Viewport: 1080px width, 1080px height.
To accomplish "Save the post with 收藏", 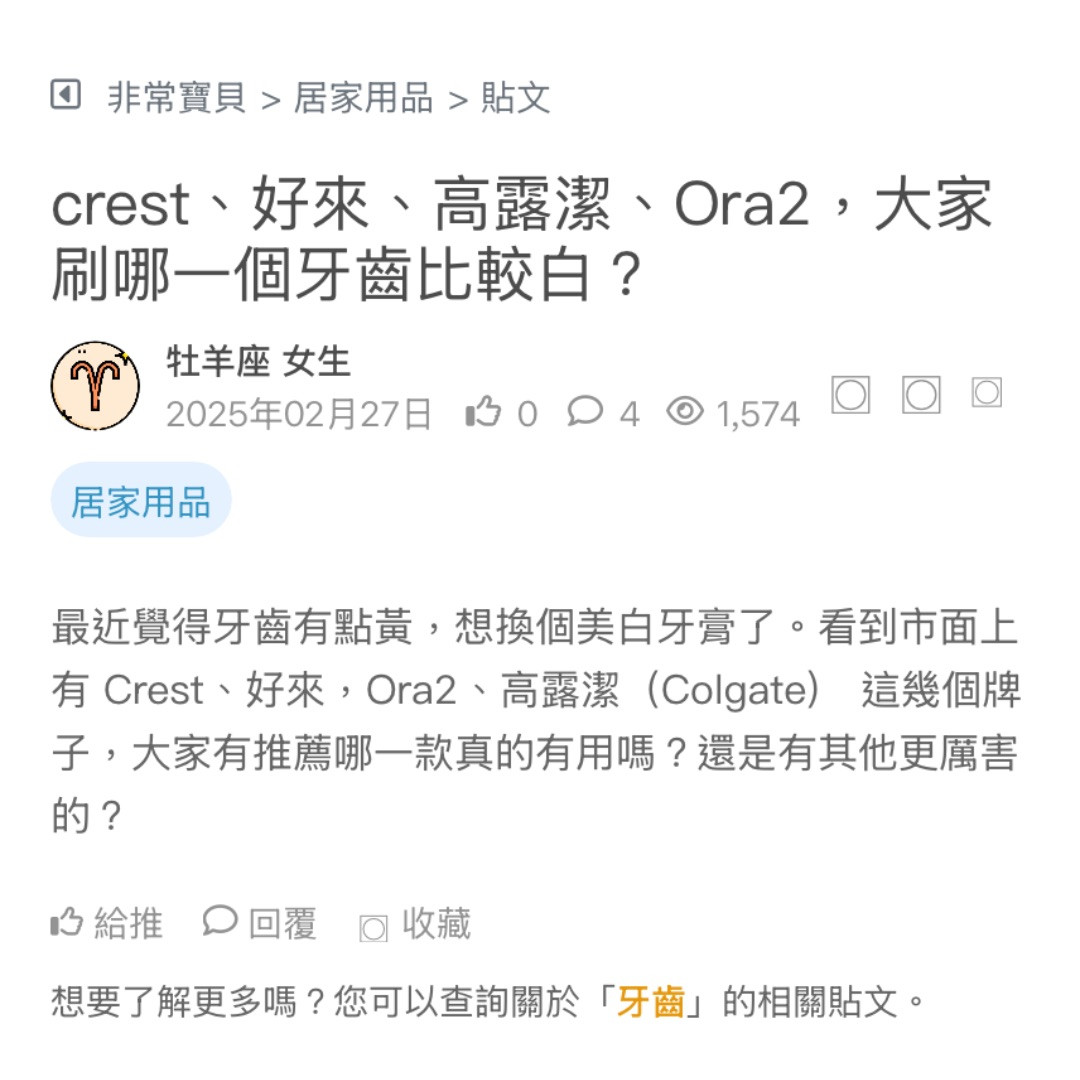I will point(415,925).
